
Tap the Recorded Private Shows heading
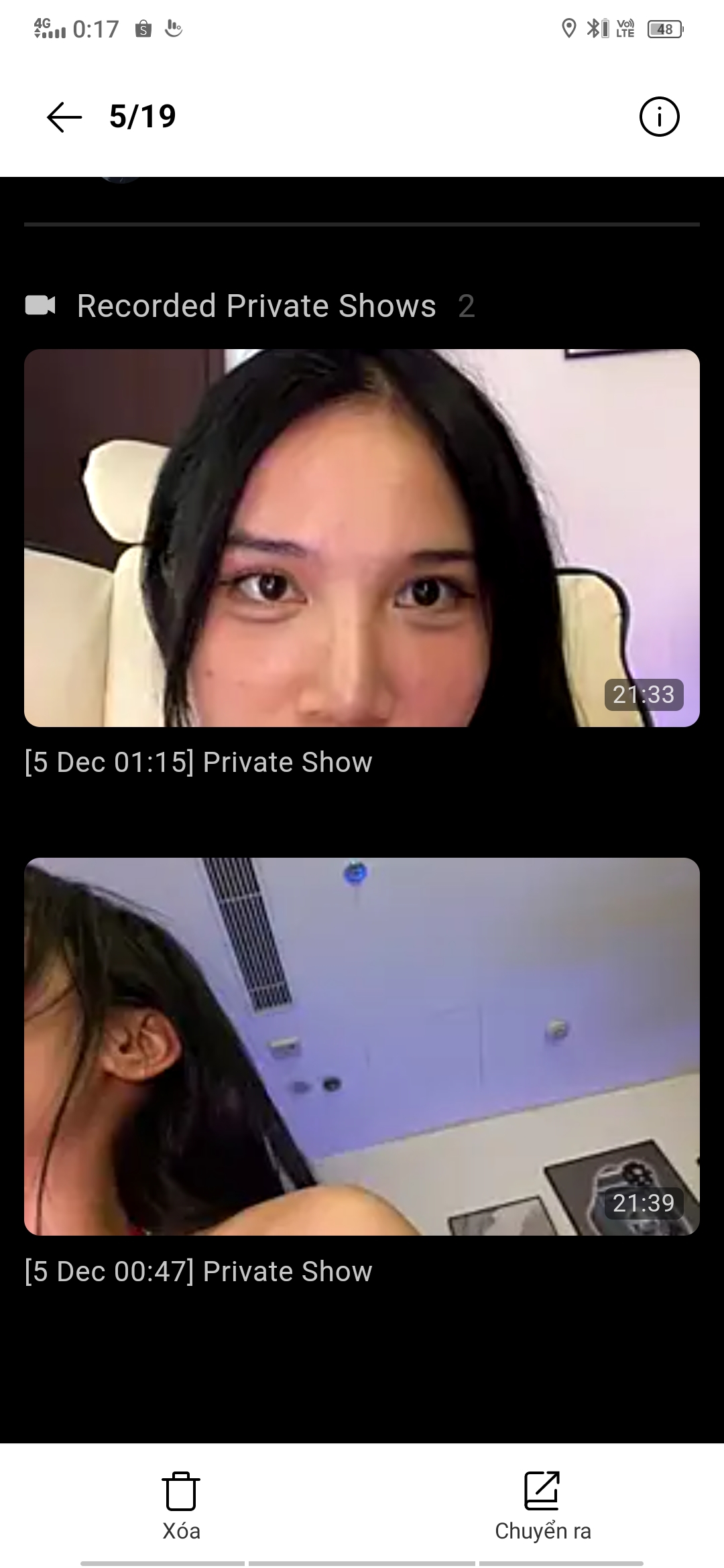point(256,306)
